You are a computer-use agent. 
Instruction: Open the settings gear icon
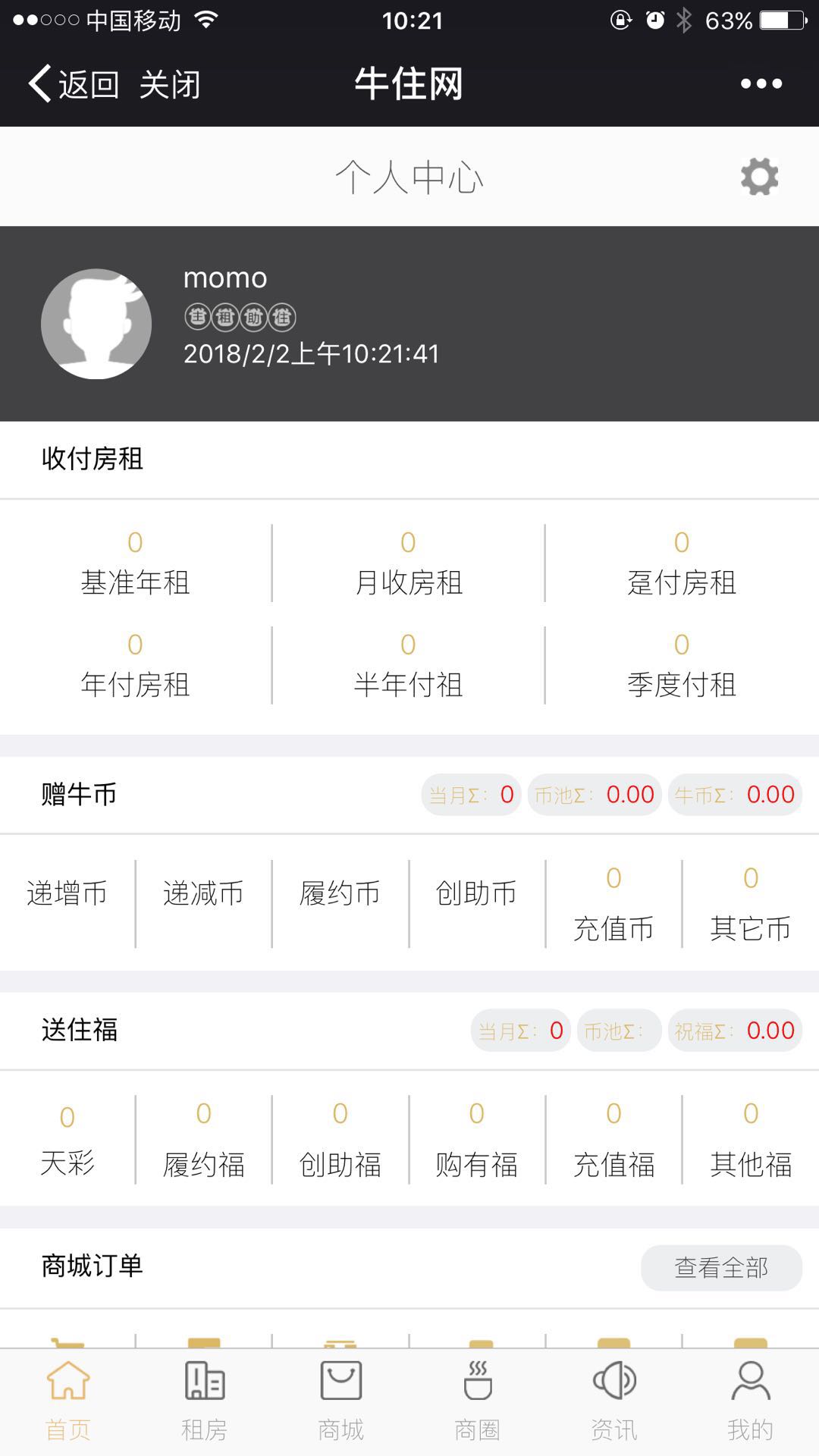(760, 177)
